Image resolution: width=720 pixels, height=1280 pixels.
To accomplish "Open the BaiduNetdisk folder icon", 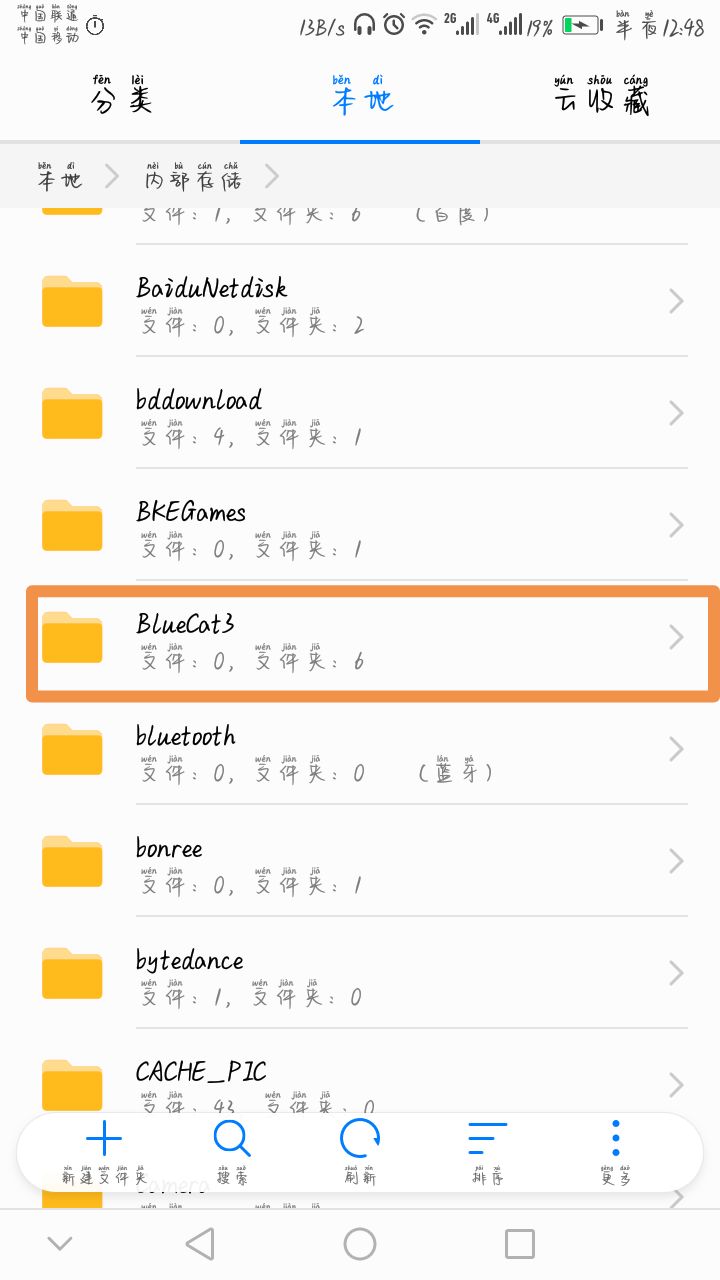I will 71,301.
